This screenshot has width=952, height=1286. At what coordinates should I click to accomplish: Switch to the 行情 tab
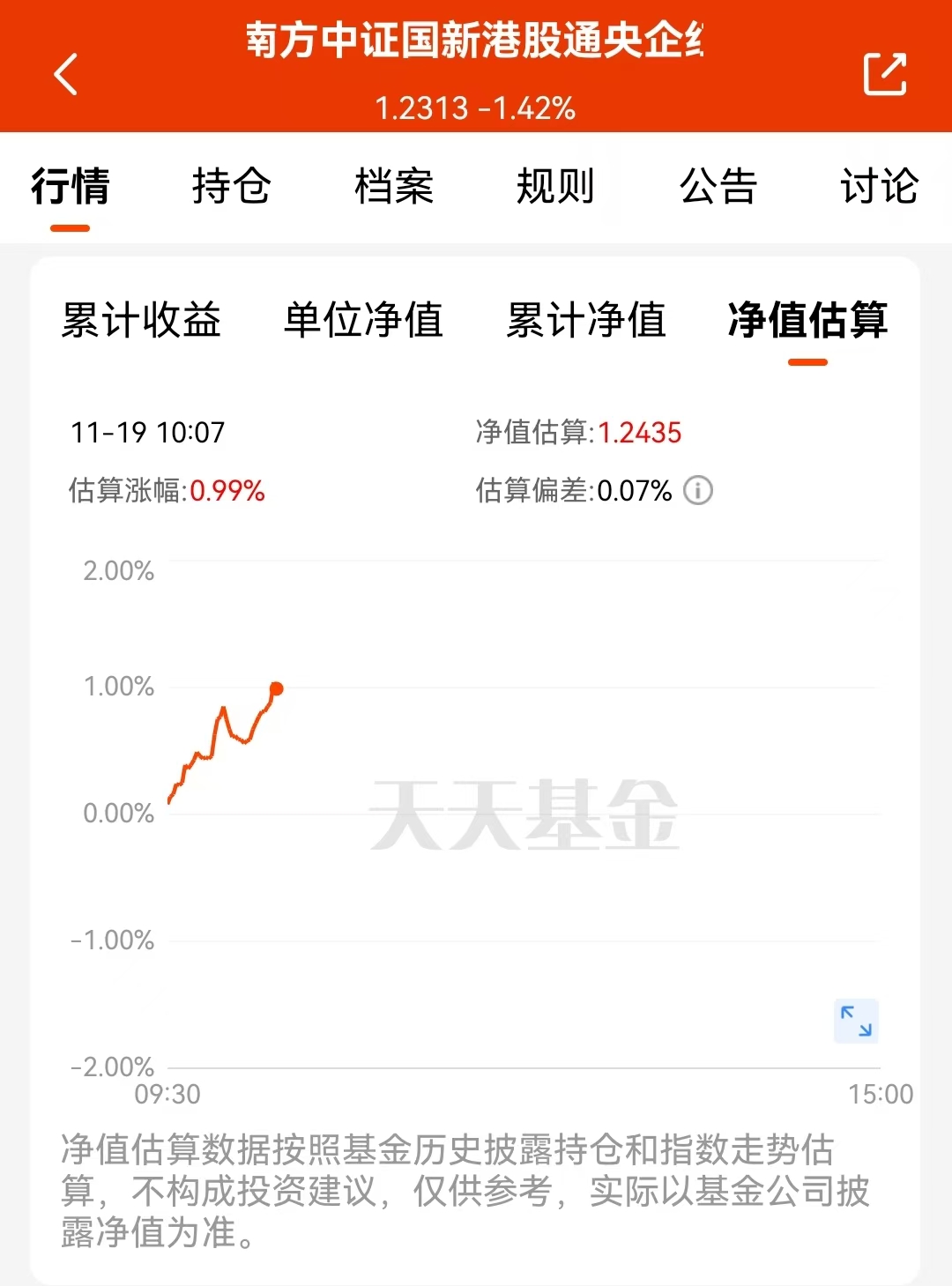click(x=71, y=187)
